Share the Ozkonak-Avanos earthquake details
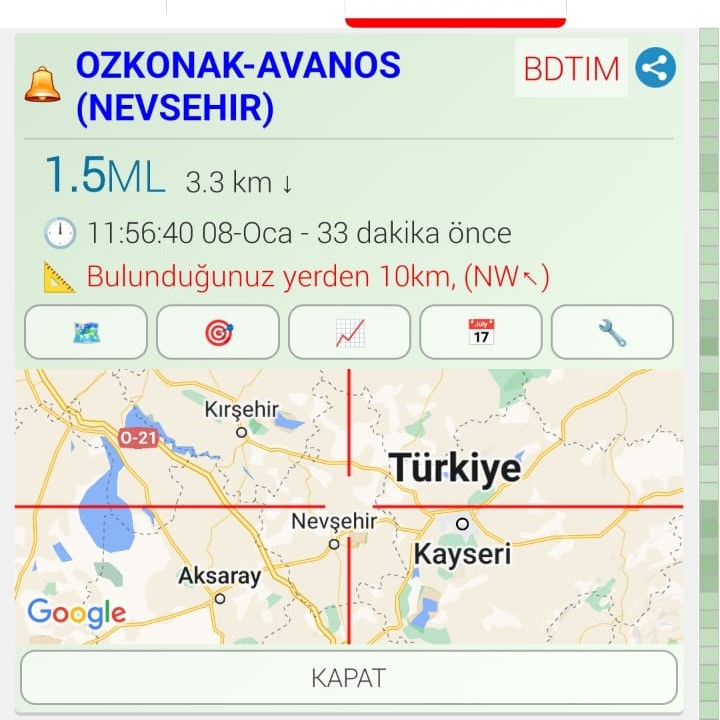720x720 pixels. (655, 69)
